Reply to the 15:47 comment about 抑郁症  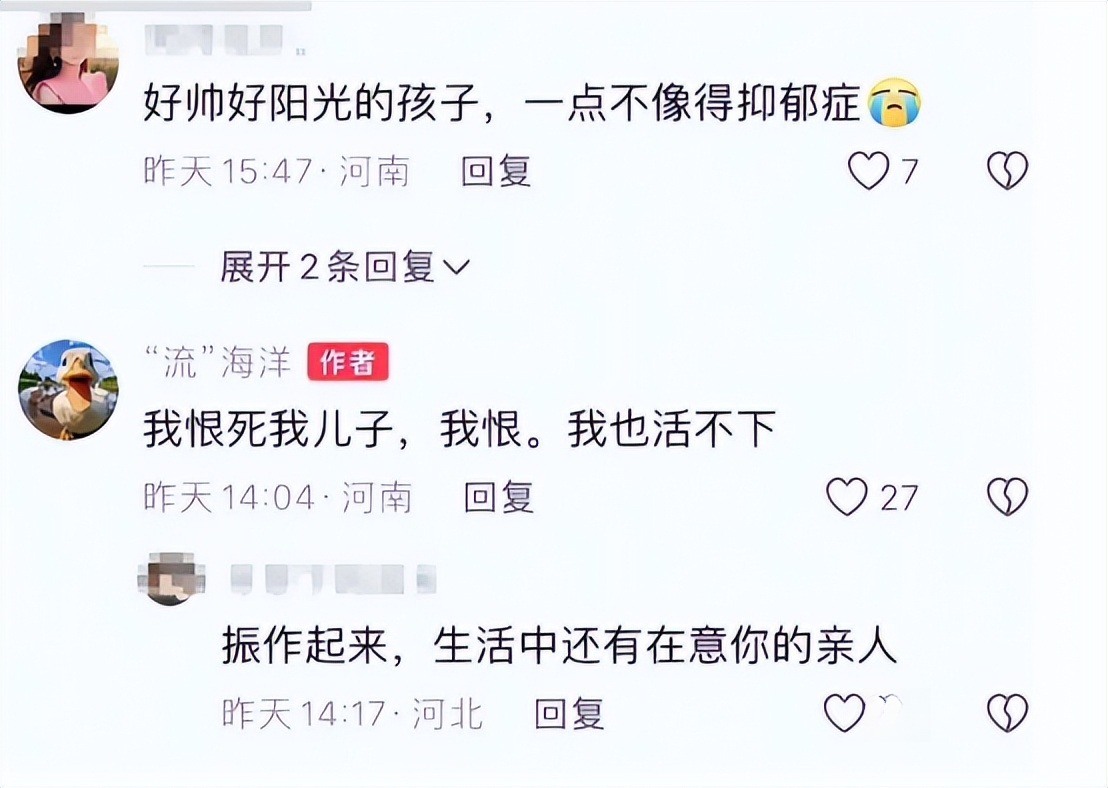point(496,171)
